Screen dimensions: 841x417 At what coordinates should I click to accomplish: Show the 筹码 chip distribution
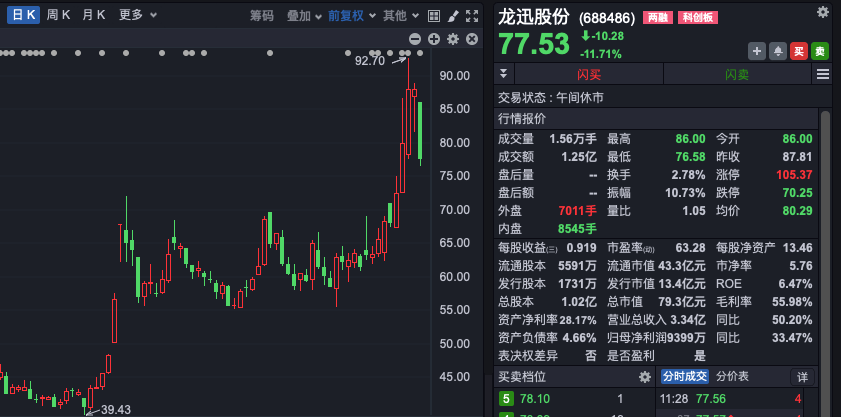pos(261,15)
